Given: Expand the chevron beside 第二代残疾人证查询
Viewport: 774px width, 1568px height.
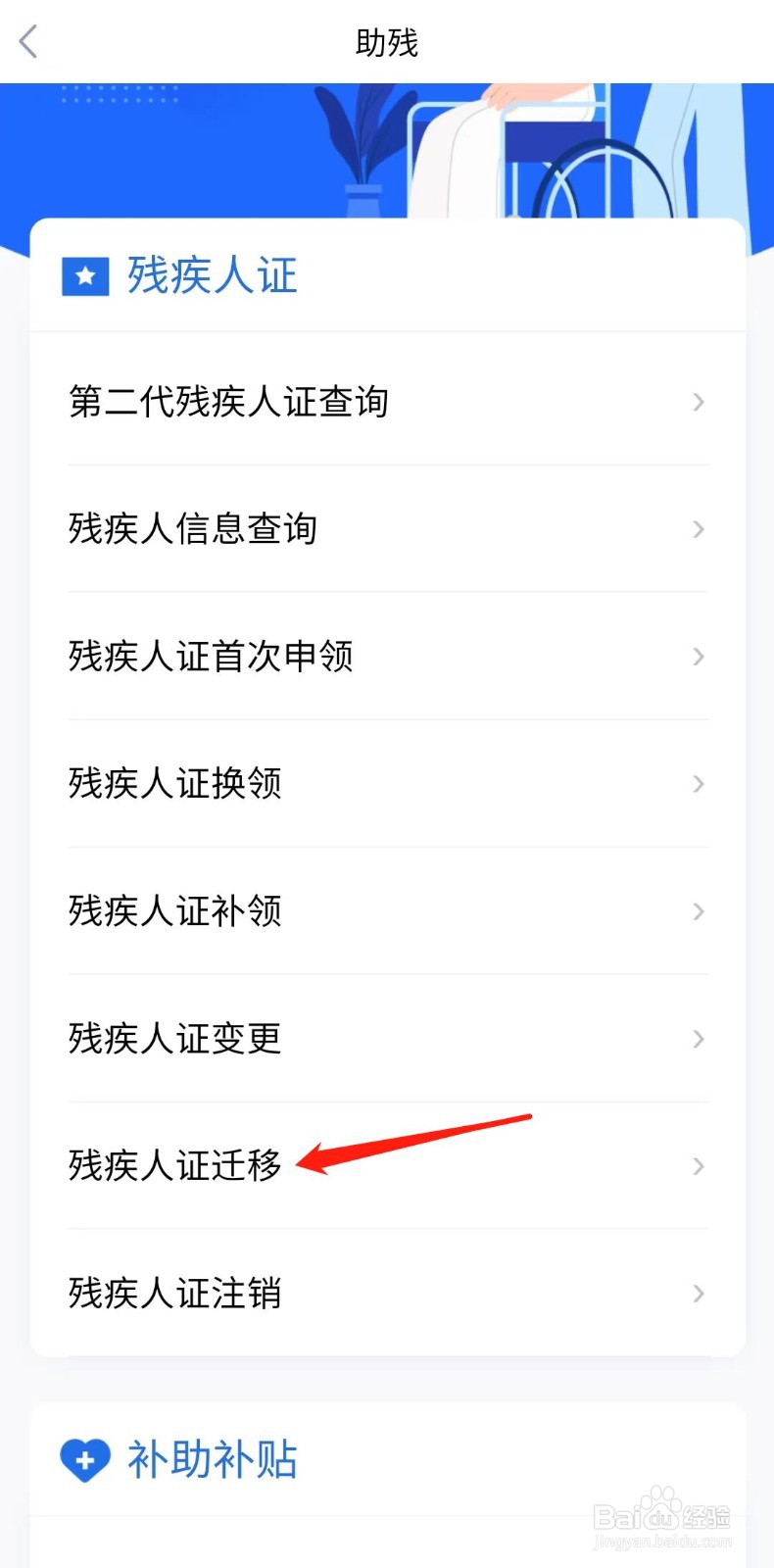Looking at the screenshot, I should (698, 402).
